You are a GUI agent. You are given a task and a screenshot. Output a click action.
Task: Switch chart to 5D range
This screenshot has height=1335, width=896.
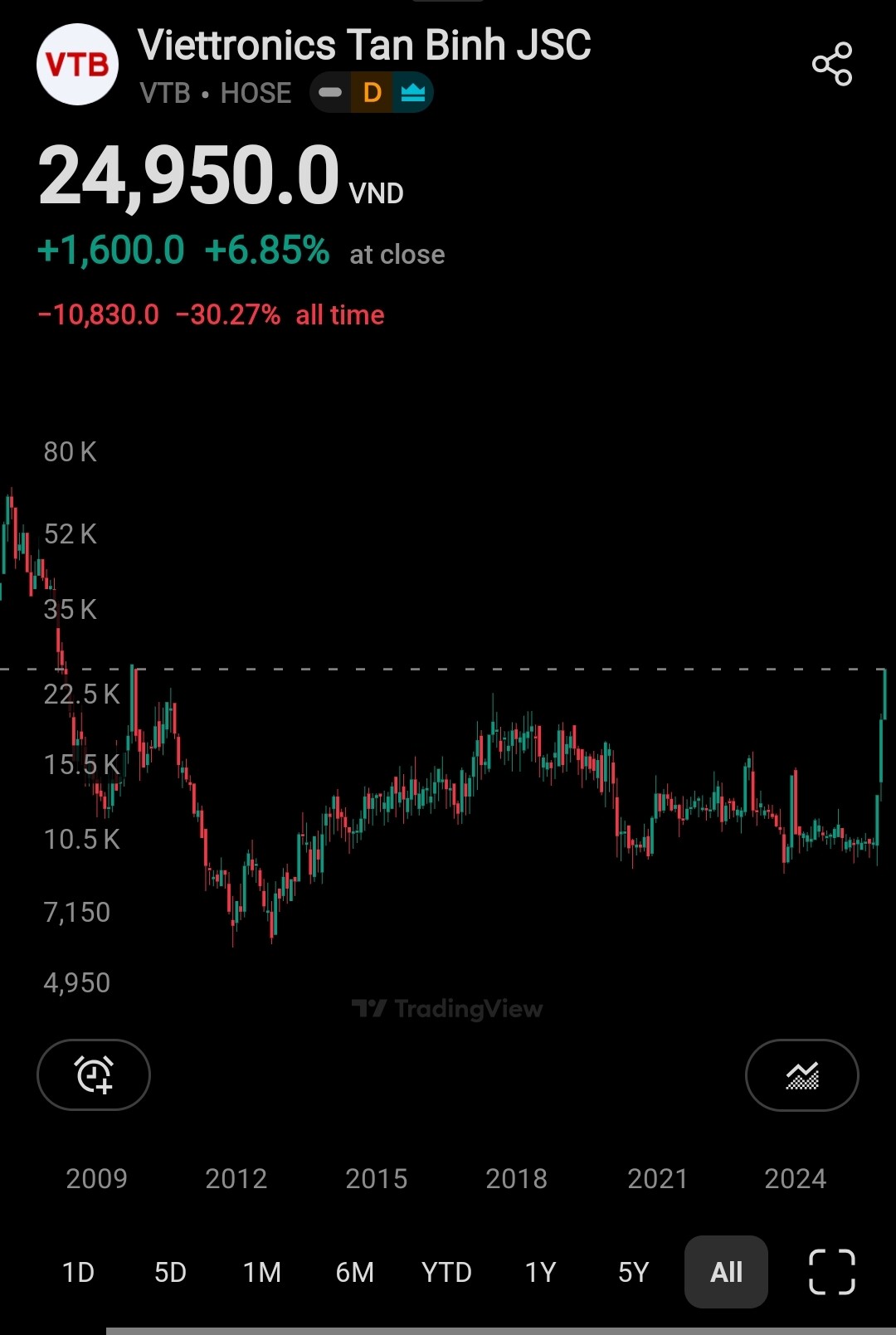[170, 1272]
